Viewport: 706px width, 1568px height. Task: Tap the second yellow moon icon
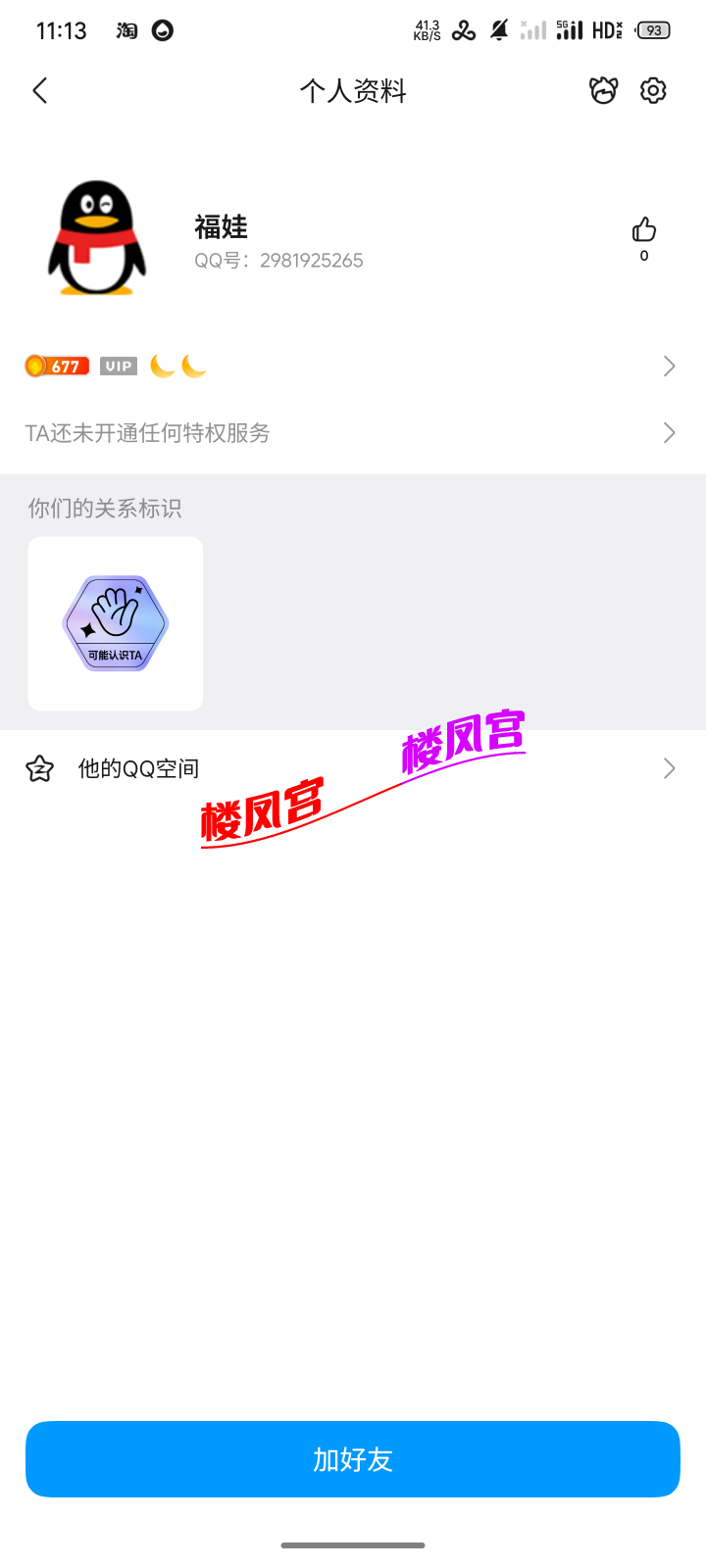tap(192, 365)
